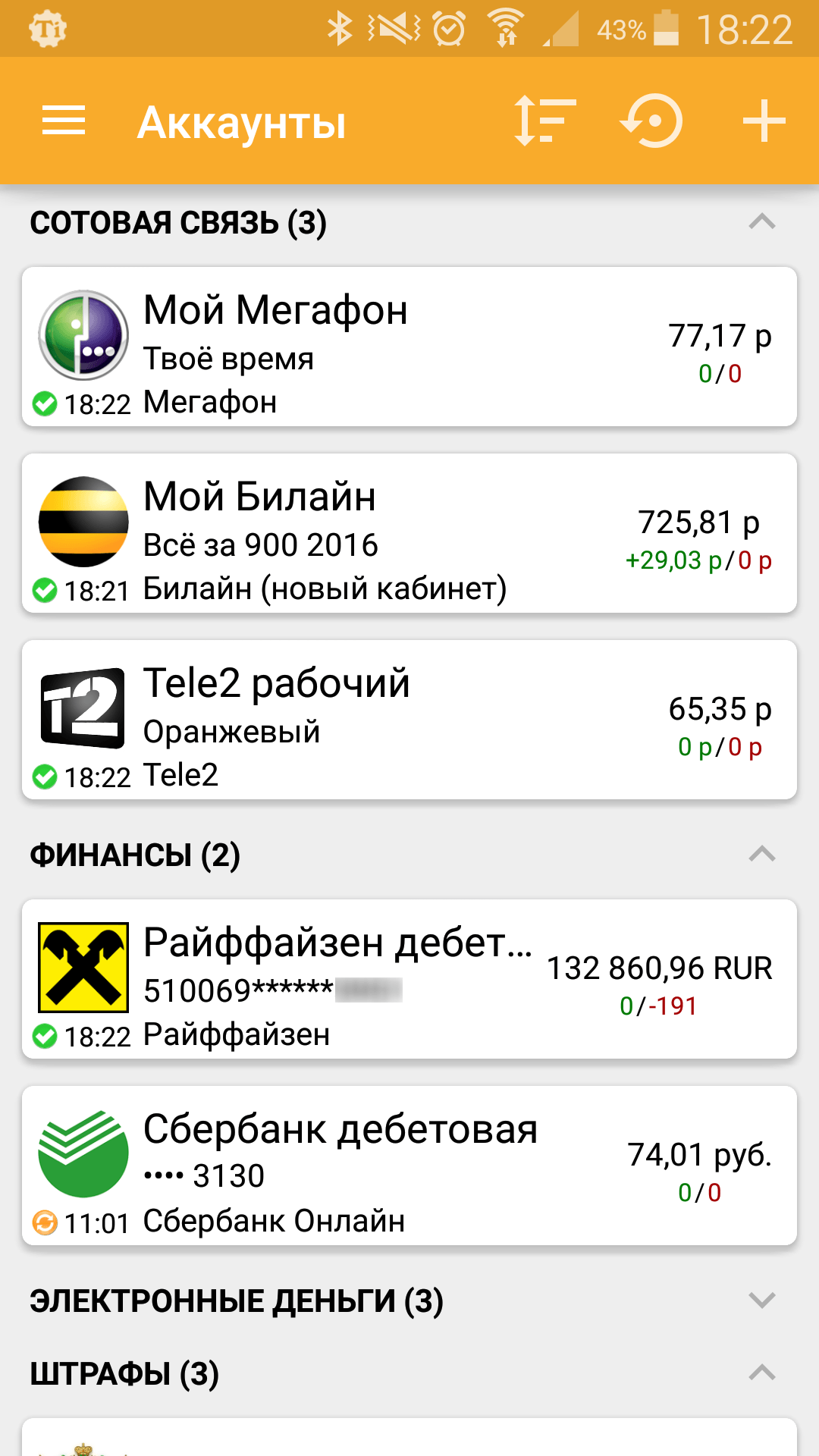Viewport: 819px width, 1456px height.
Task: Collapse the Сотовая связь section
Action: click(x=761, y=222)
